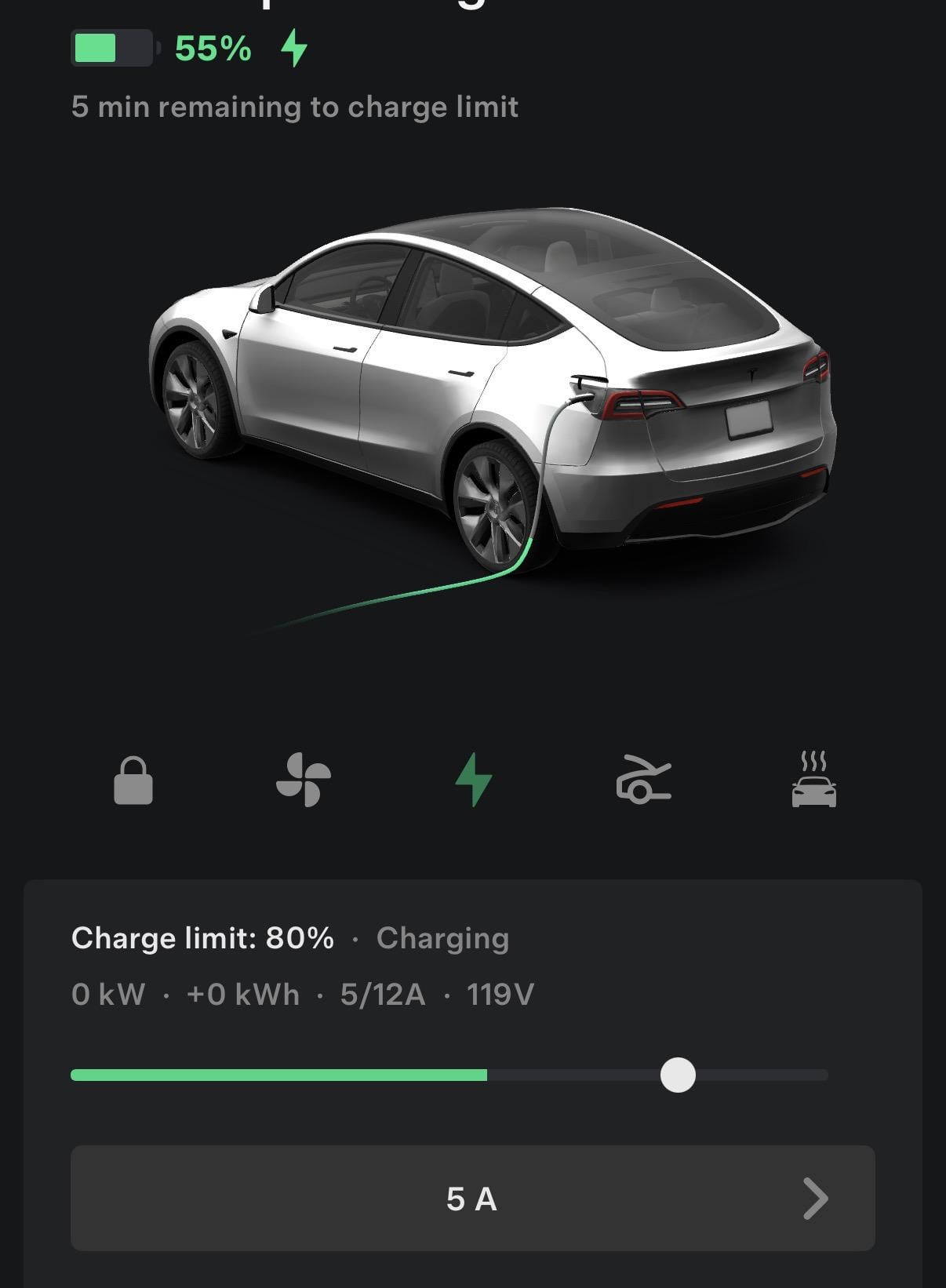This screenshot has width=946, height=1288.
Task: Tap the charge limit slider handle
Action: click(678, 1075)
